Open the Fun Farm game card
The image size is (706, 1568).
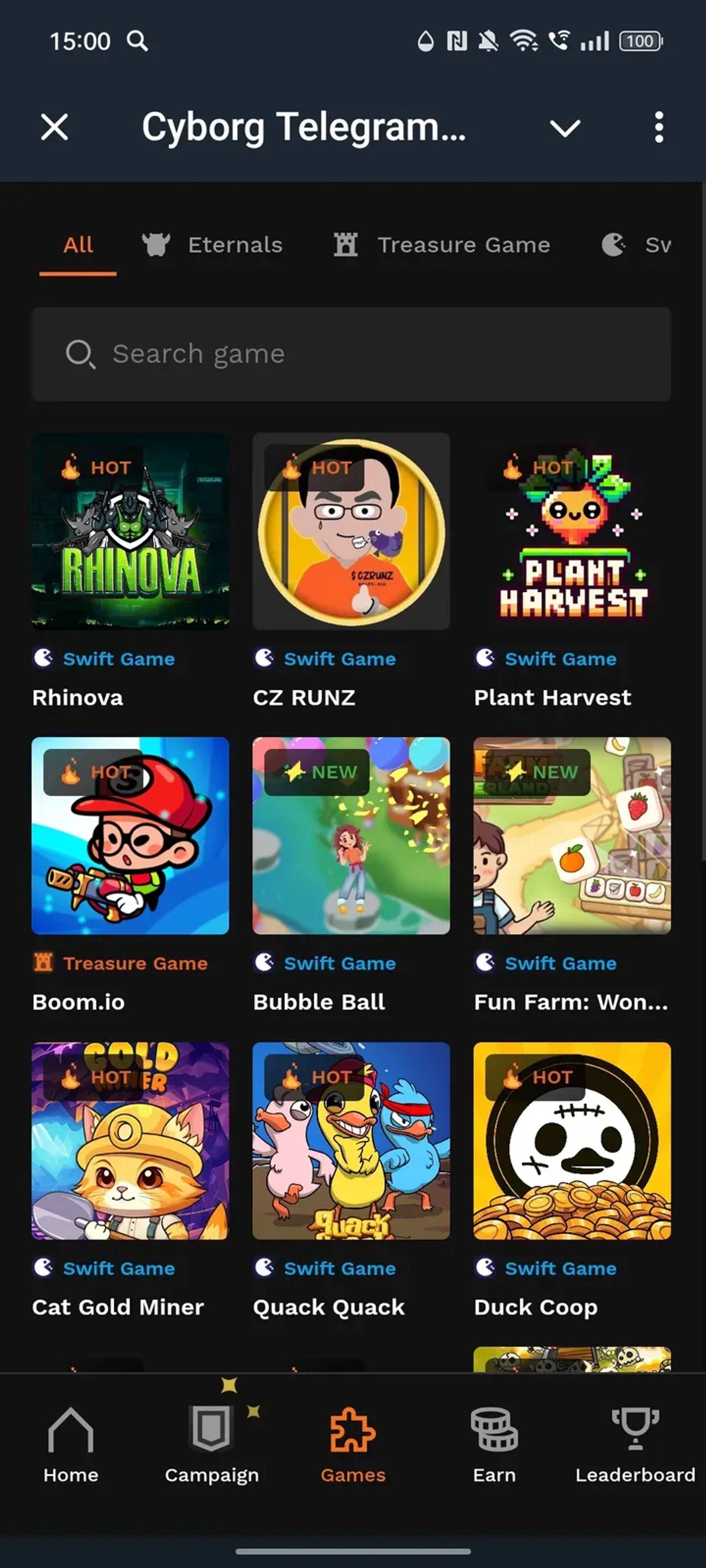coord(572,836)
